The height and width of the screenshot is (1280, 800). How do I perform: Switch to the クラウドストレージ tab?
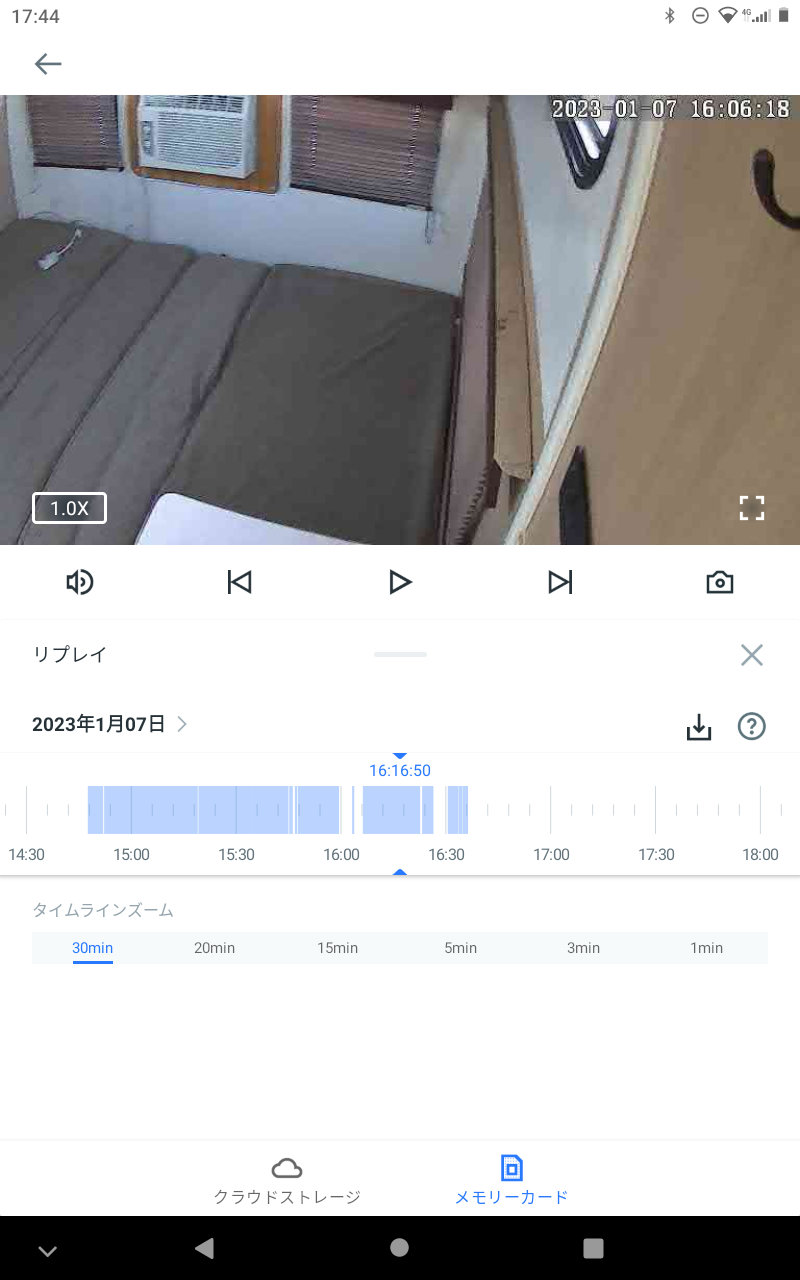(287, 1180)
